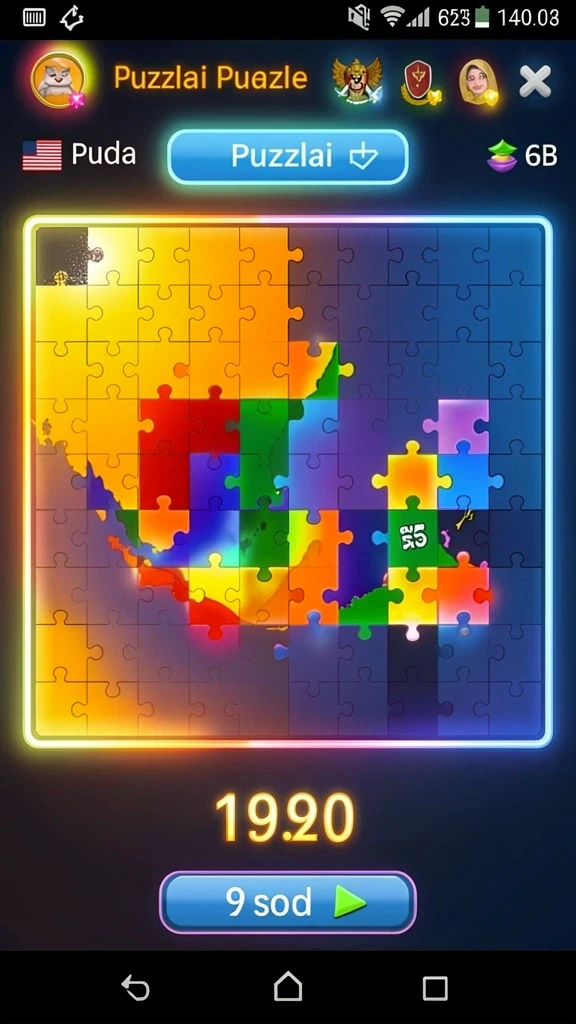Screen dimensions: 576x1024
Task: Start with the 9 sod button
Action: [x=288, y=903]
